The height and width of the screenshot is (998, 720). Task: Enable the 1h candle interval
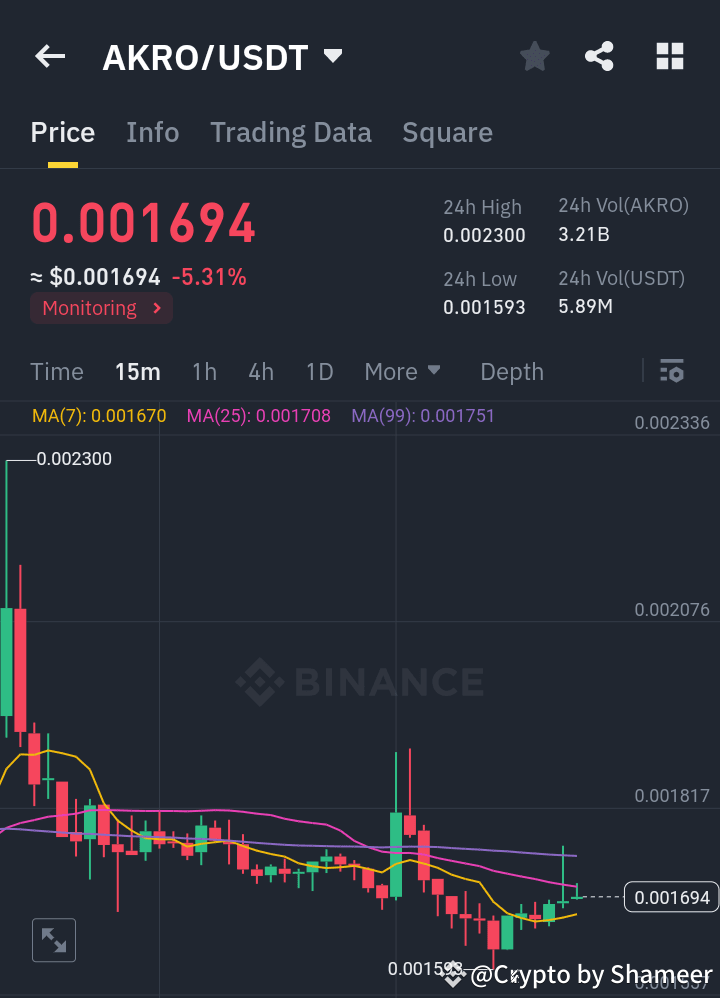pyautogui.click(x=204, y=371)
